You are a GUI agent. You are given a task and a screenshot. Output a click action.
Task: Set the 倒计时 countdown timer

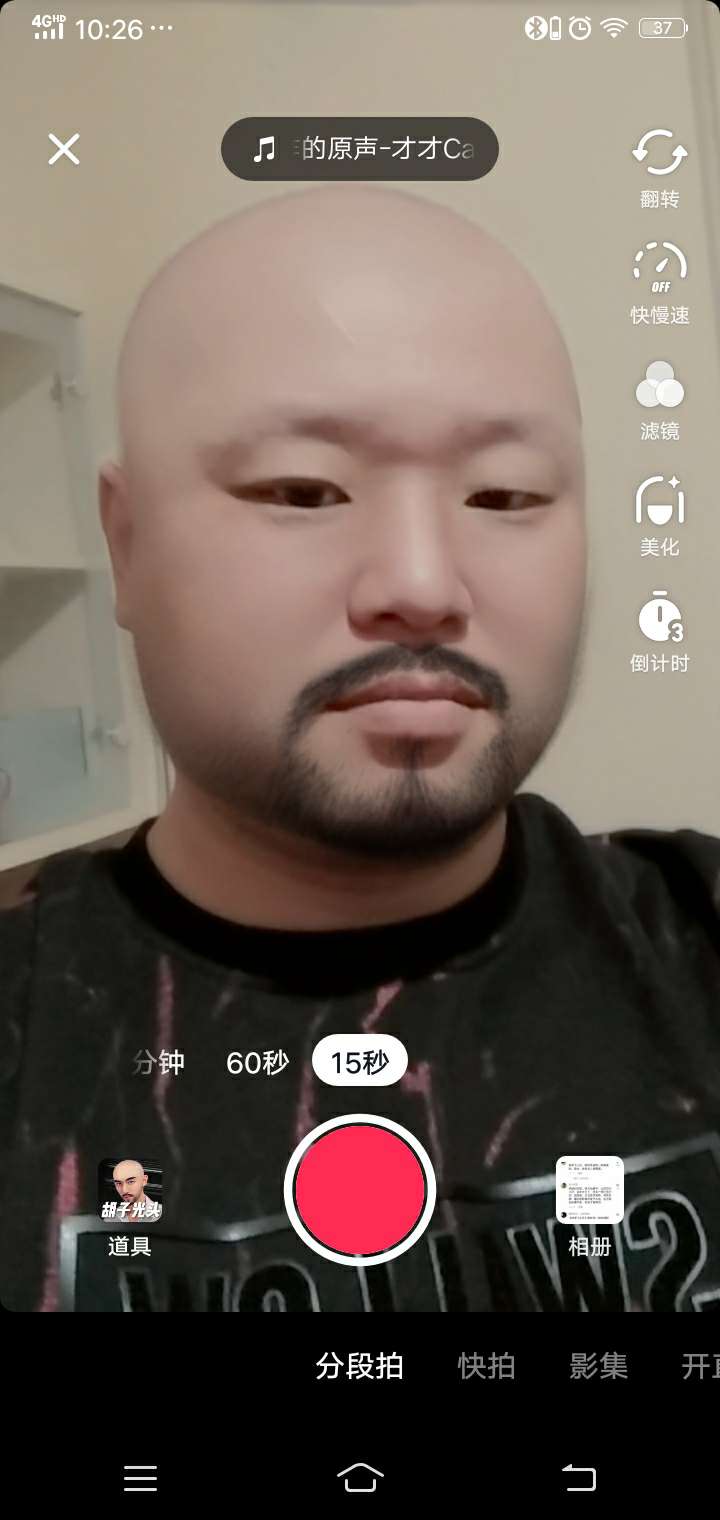(x=659, y=630)
